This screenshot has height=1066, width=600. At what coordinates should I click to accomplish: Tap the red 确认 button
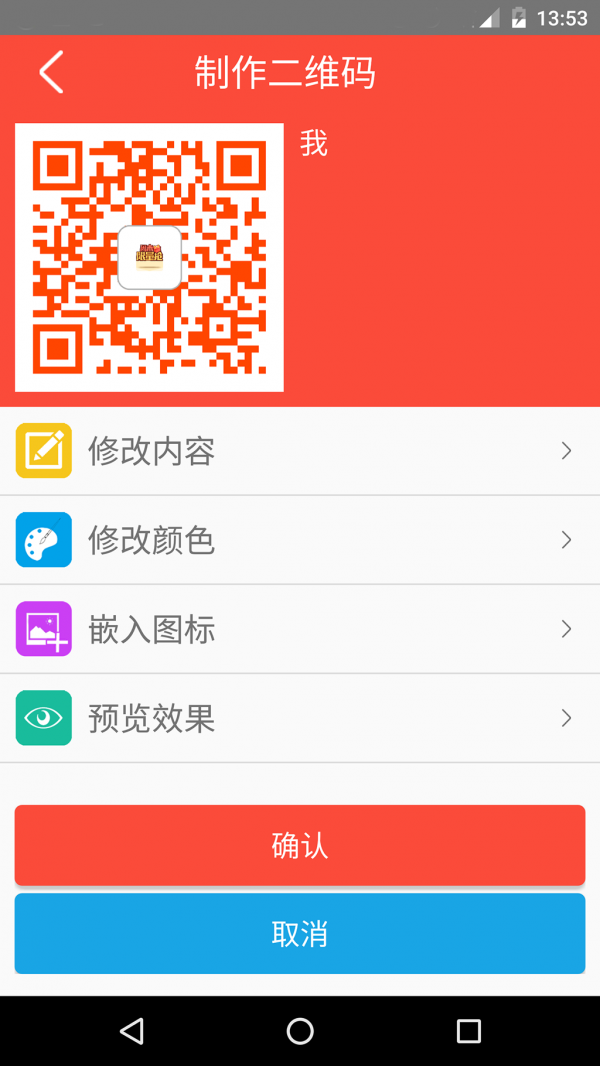click(300, 845)
